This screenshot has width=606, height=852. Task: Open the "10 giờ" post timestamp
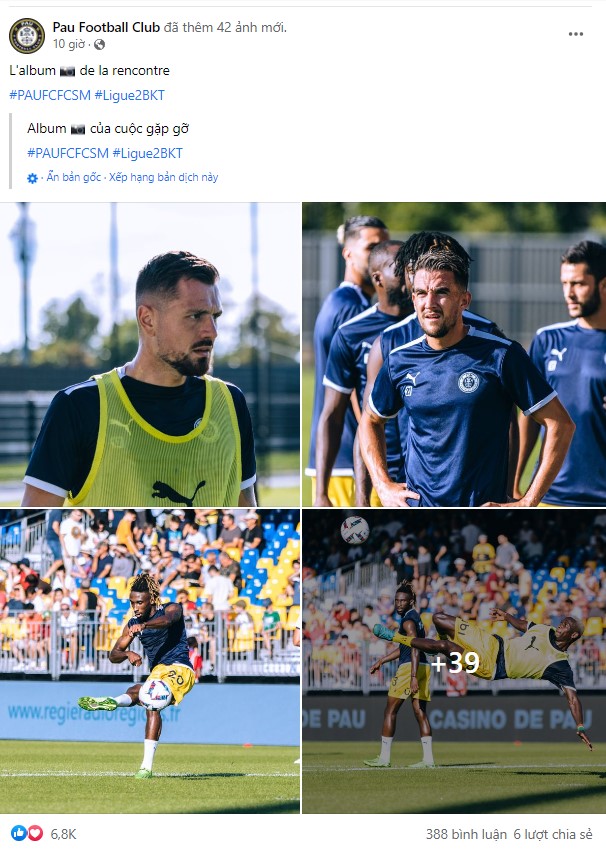click(69, 44)
